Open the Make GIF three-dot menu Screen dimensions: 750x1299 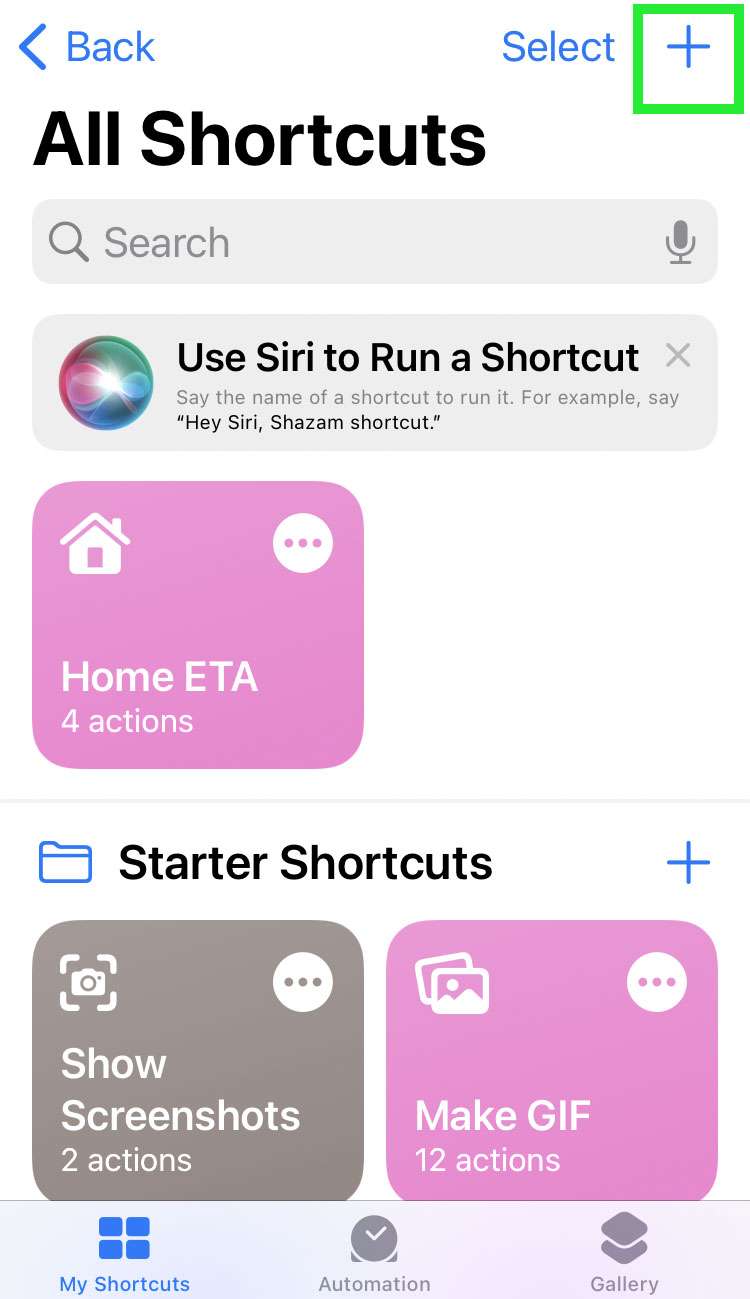click(x=657, y=982)
